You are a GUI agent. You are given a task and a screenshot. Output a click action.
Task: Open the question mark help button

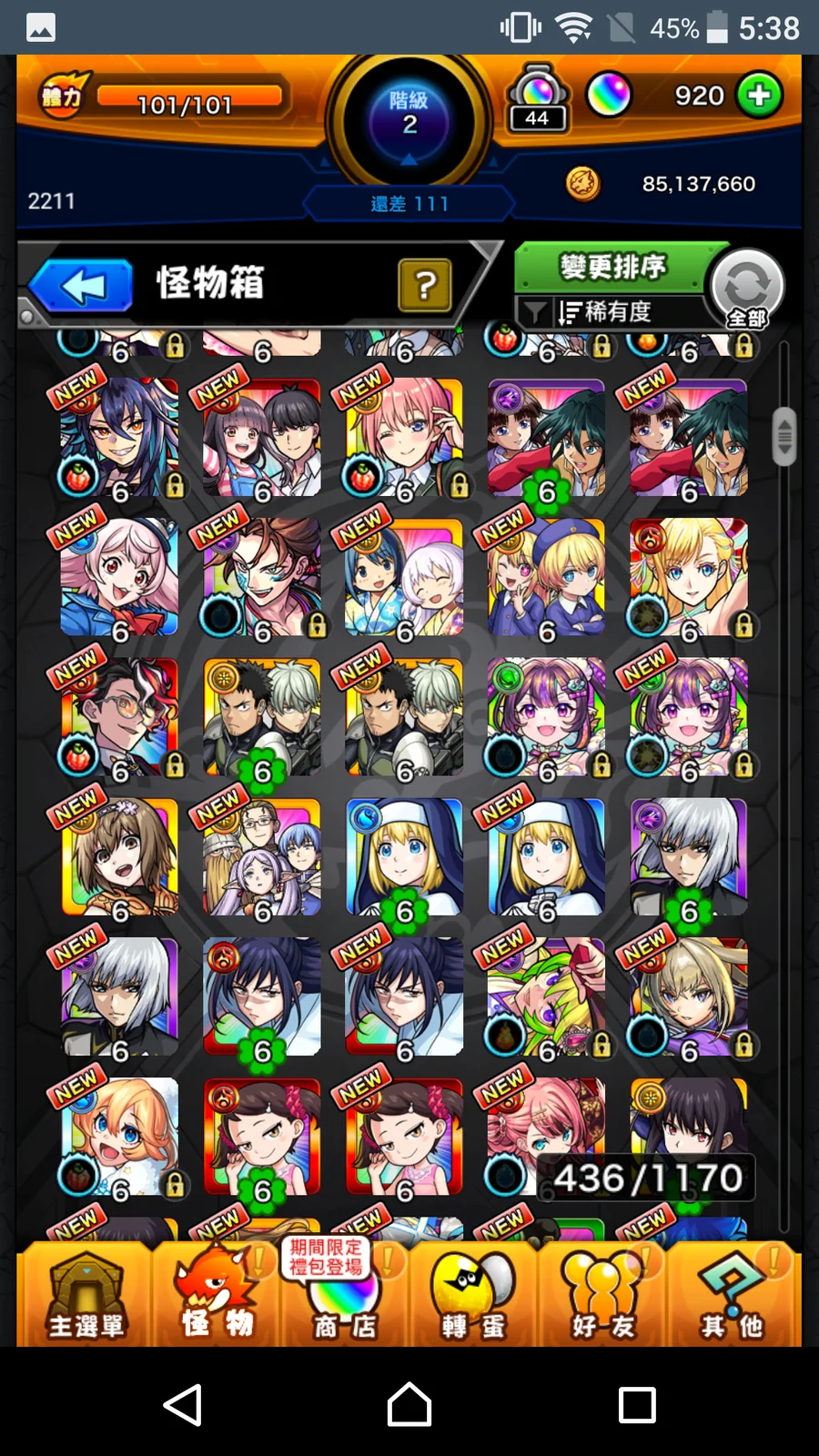(424, 285)
